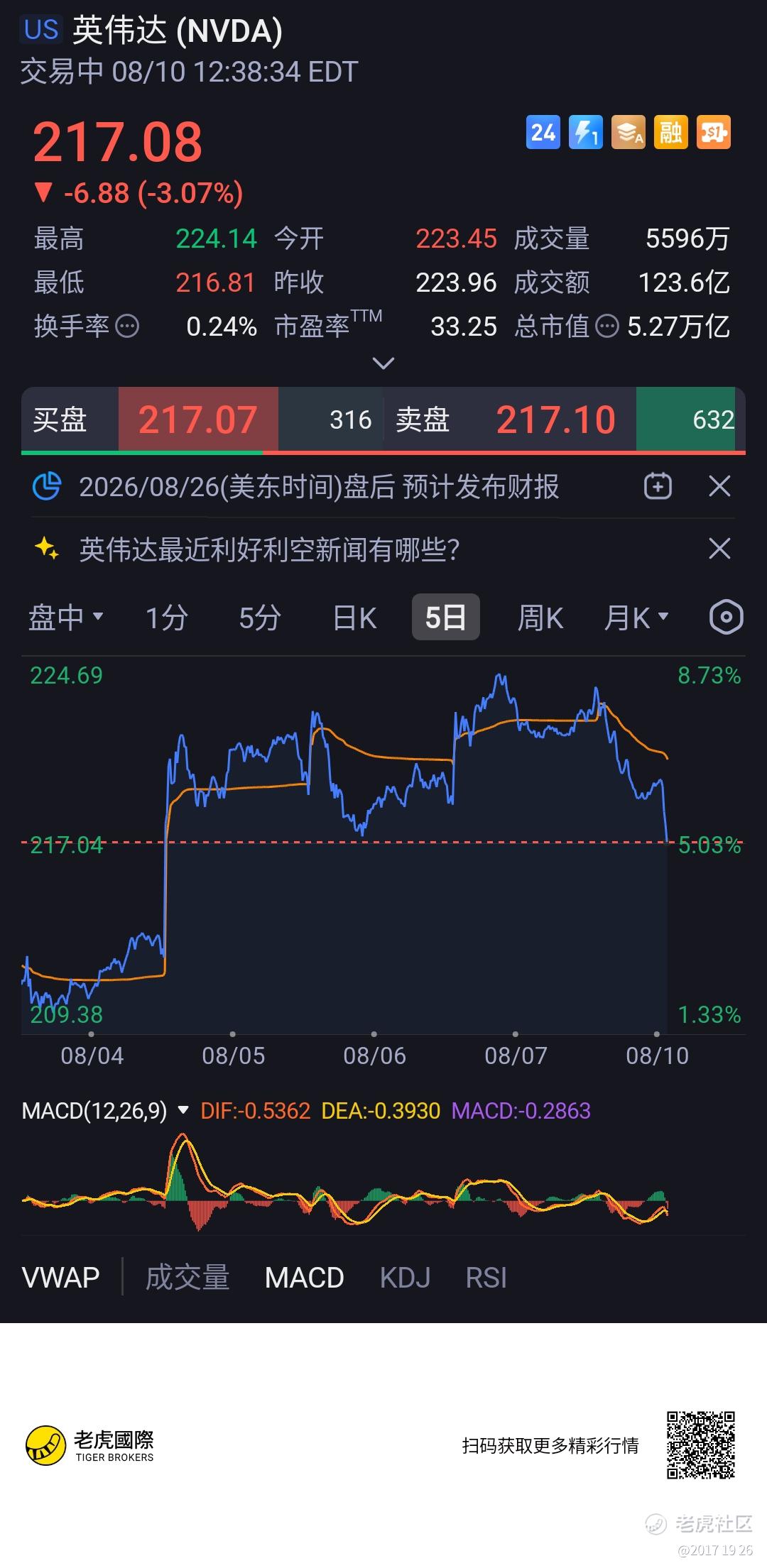Switch indicator to KDJ
This screenshot has width=767, height=1568.
click(405, 1278)
